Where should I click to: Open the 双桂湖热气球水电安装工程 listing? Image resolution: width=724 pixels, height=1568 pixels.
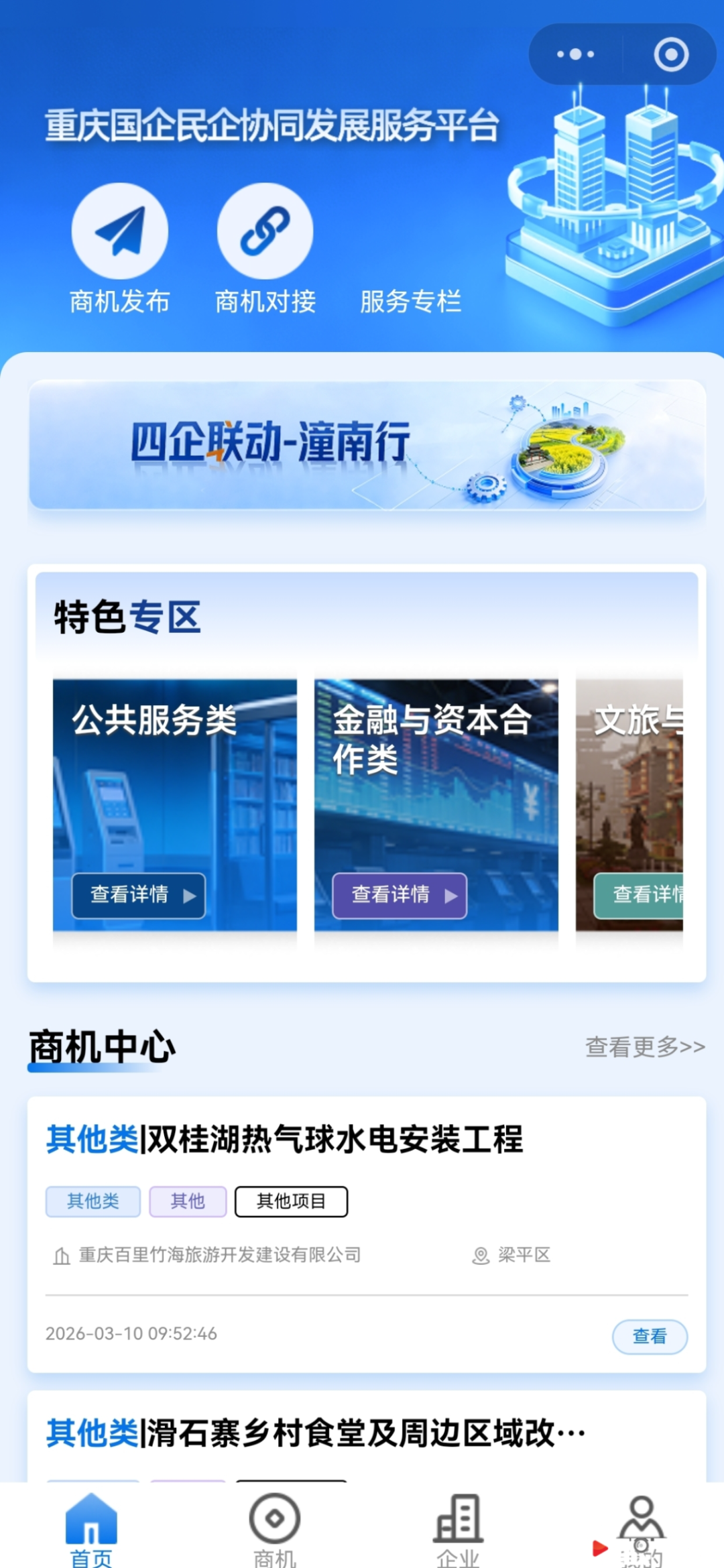[x=284, y=1139]
